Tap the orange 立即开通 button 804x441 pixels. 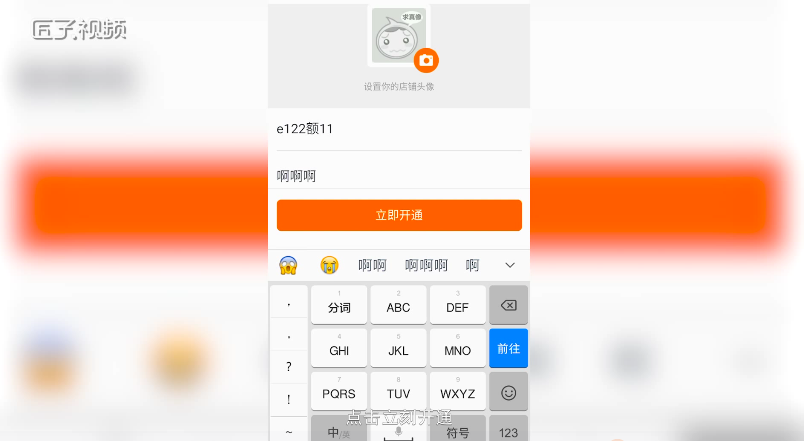pos(399,215)
